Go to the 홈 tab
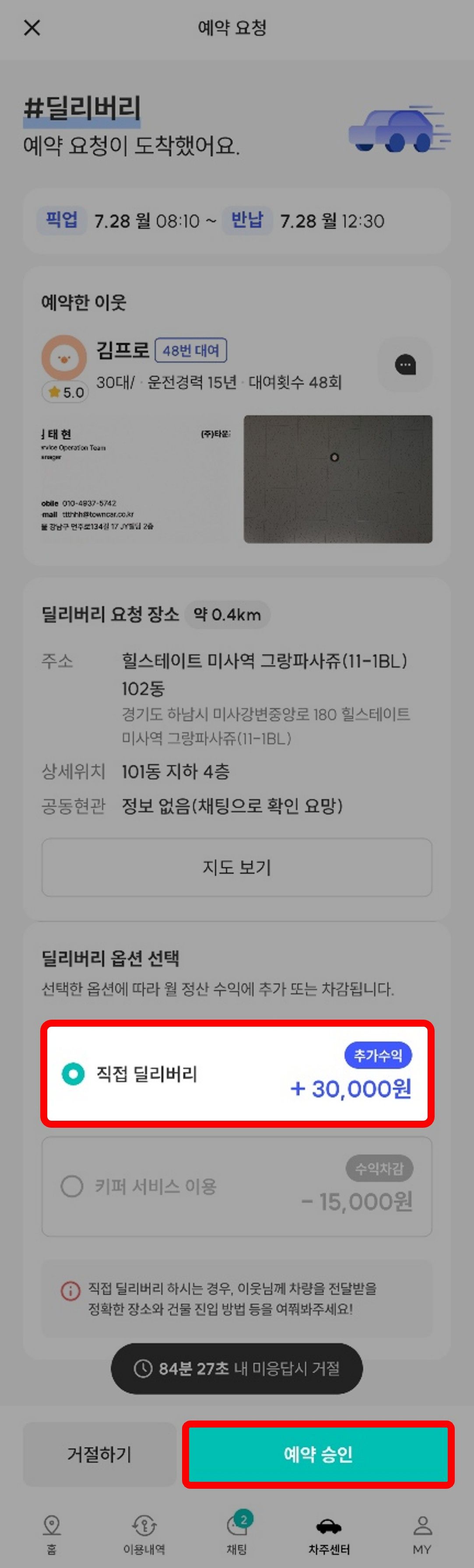This screenshot has height=1568, width=474. (52, 1534)
